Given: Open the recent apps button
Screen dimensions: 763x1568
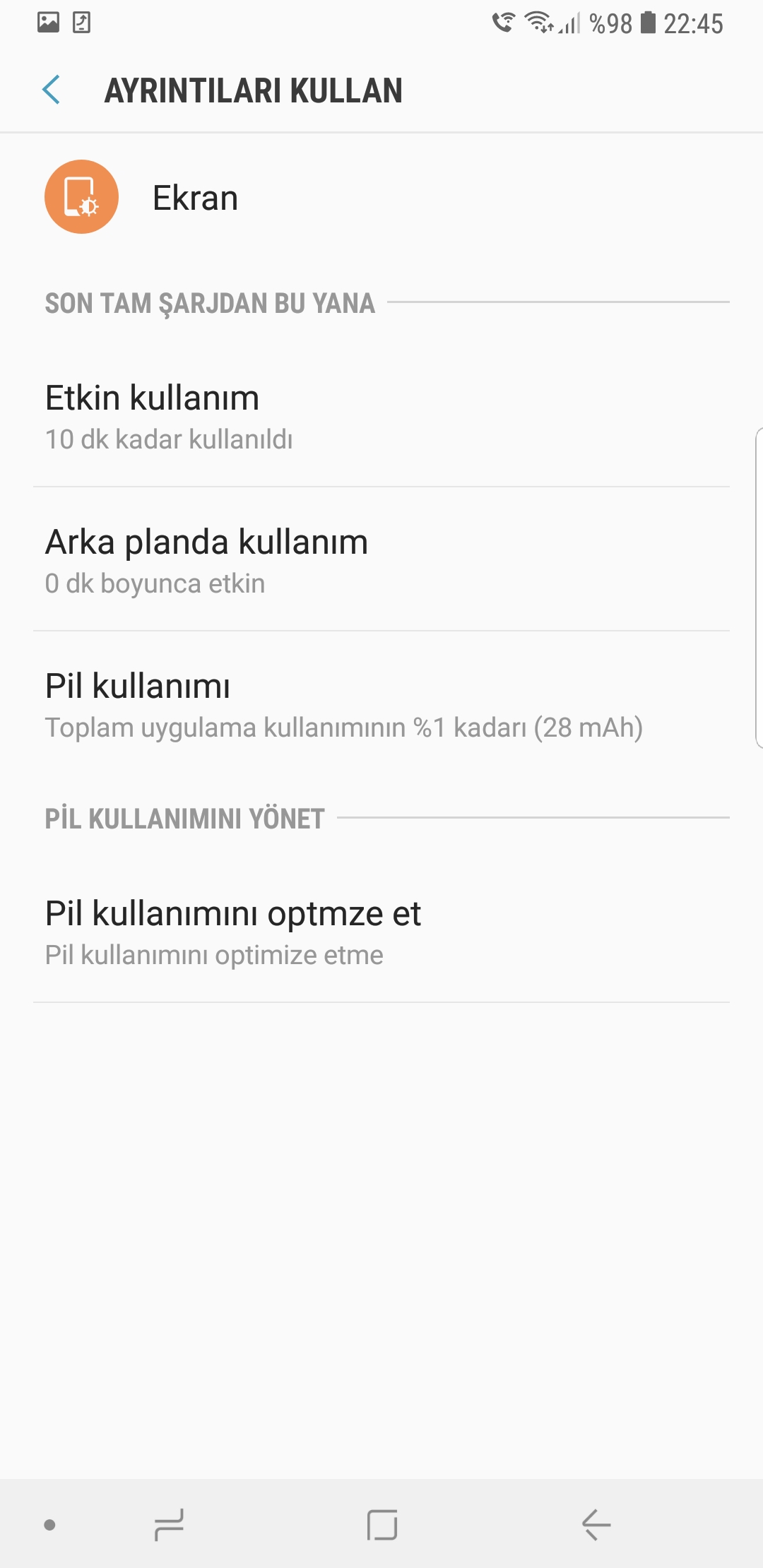Looking at the screenshot, I should tap(169, 1524).
